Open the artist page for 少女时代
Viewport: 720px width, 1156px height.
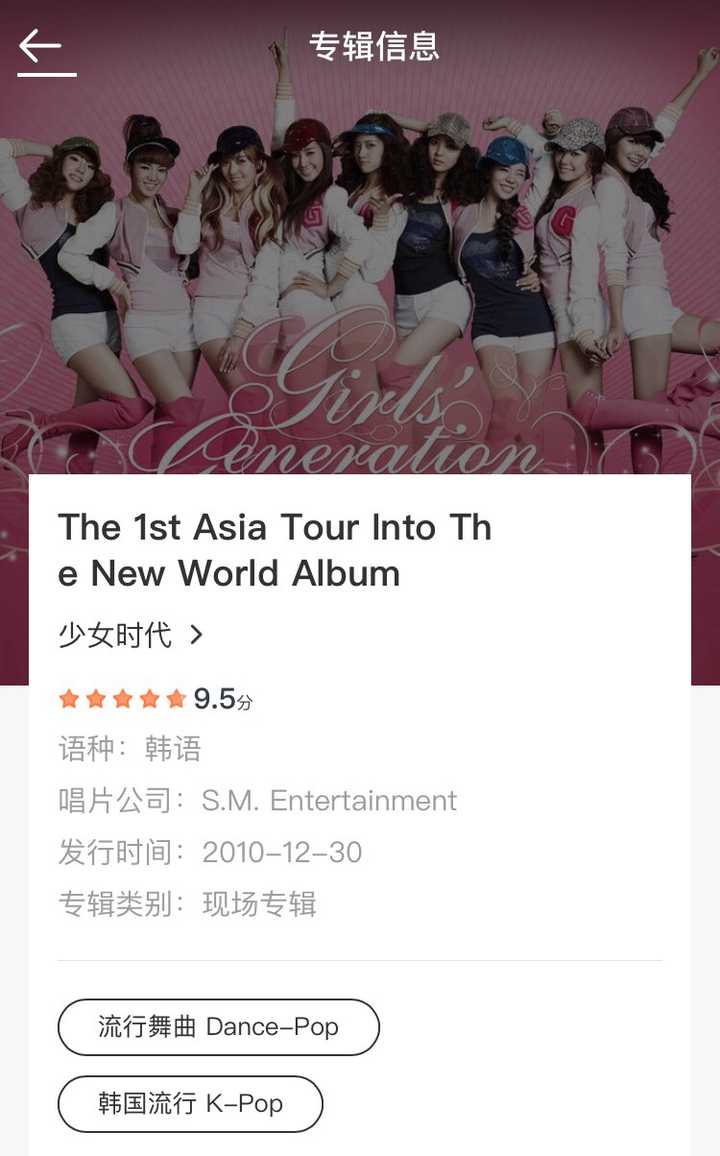(x=130, y=635)
